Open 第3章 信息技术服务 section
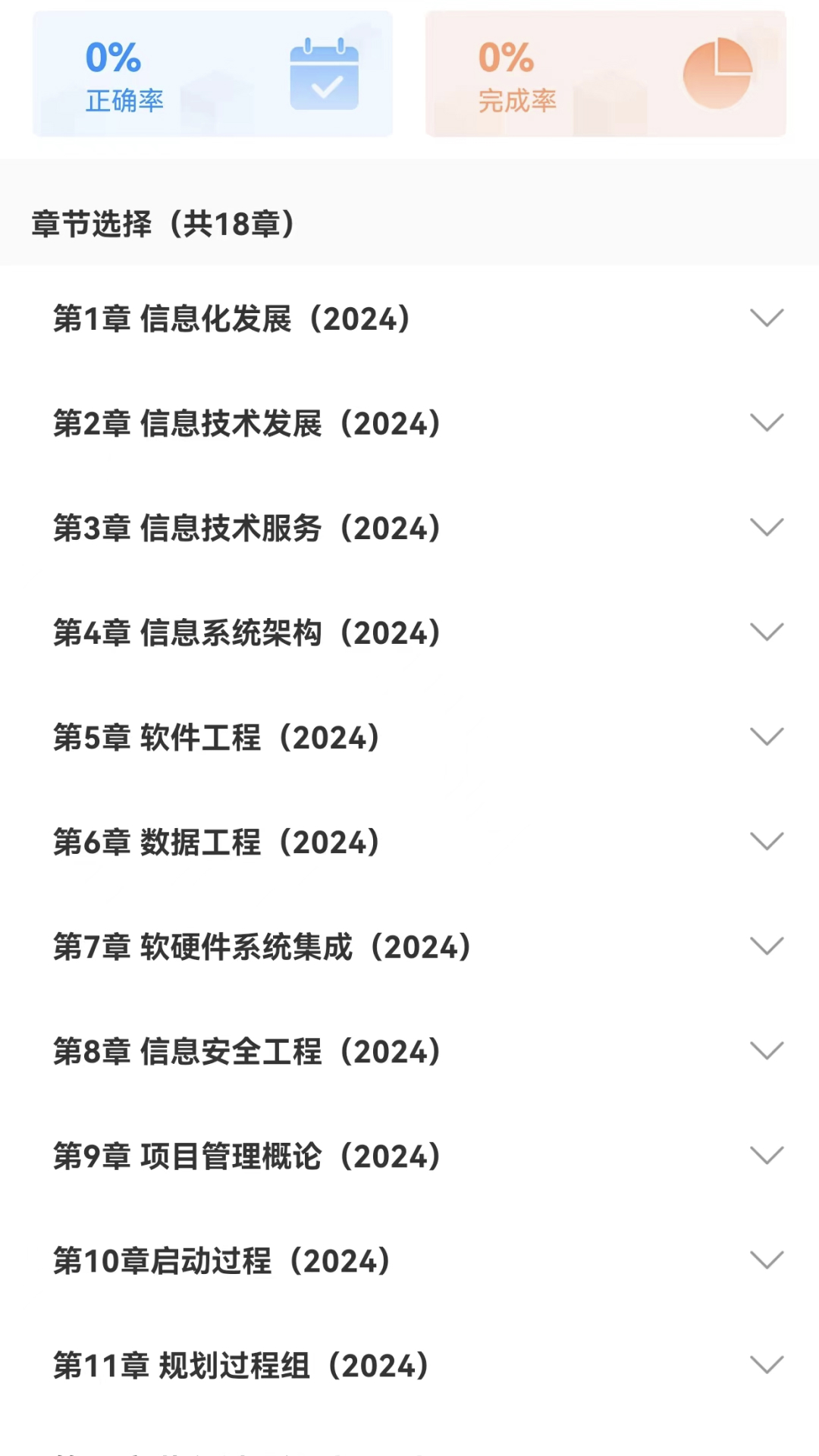 pos(247,528)
